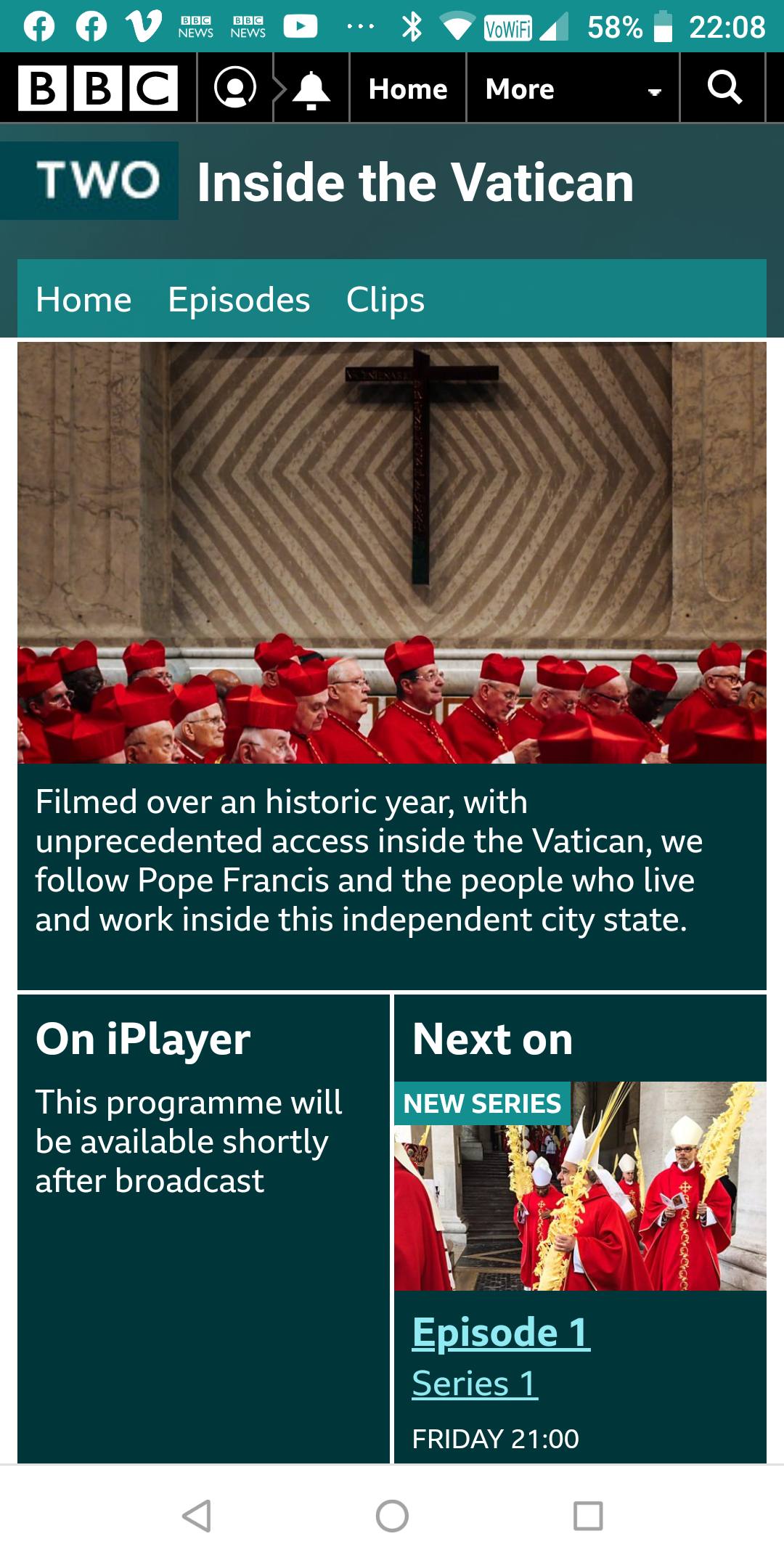Open the Series 1 link
Viewport: 784px width, 1568px height.
[475, 1384]
